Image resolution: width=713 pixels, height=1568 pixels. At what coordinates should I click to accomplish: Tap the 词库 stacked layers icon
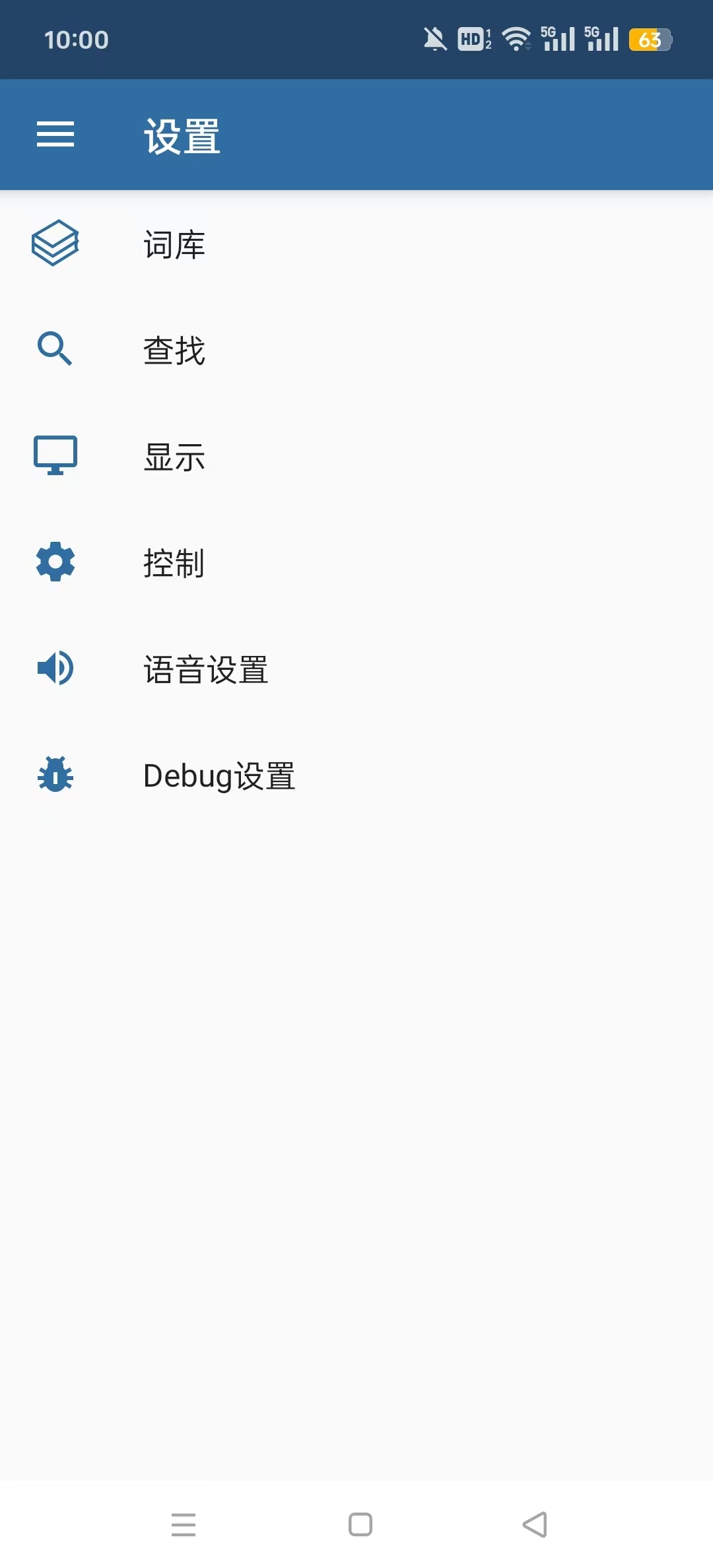click(55, 244)
